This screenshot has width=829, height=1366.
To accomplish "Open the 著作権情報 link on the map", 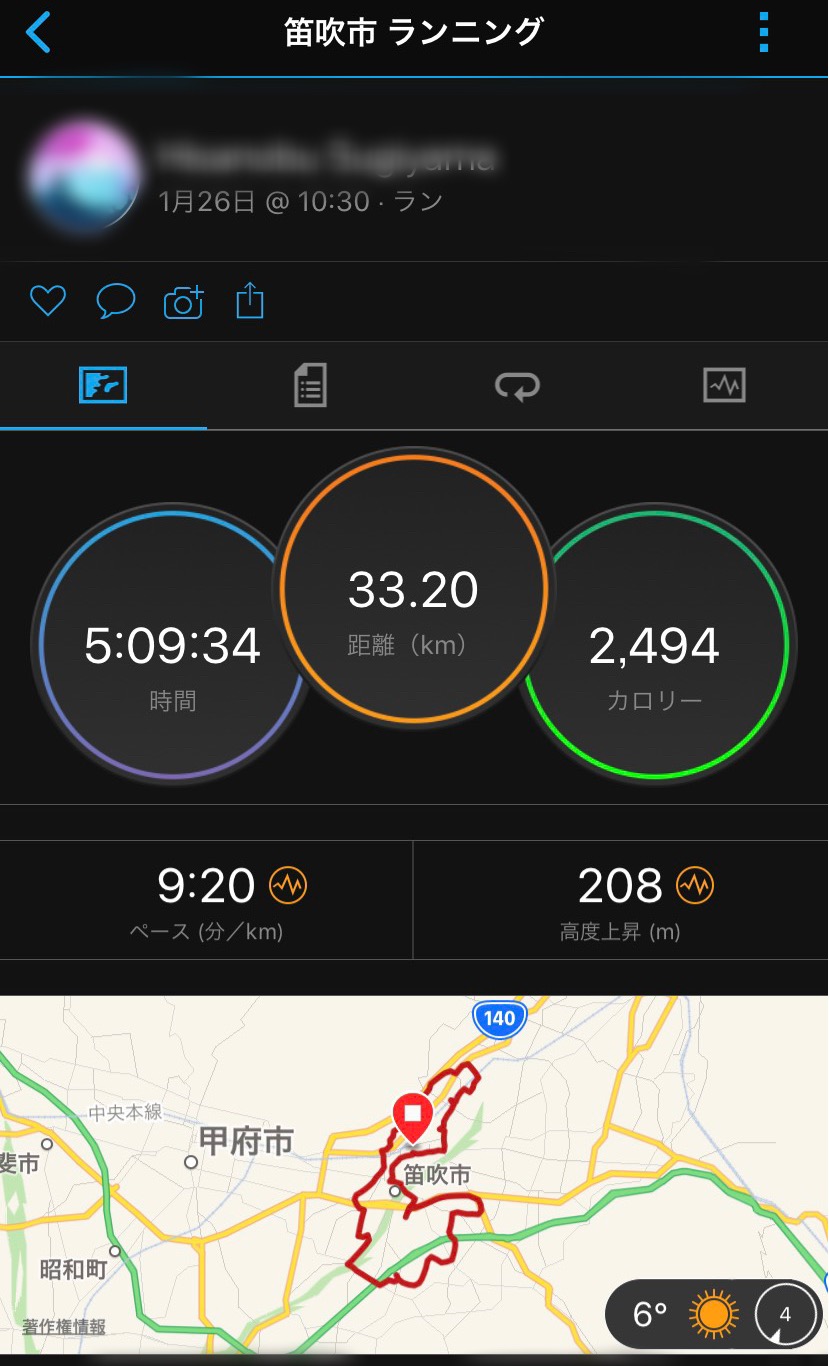I will (x=64, y=1327).
